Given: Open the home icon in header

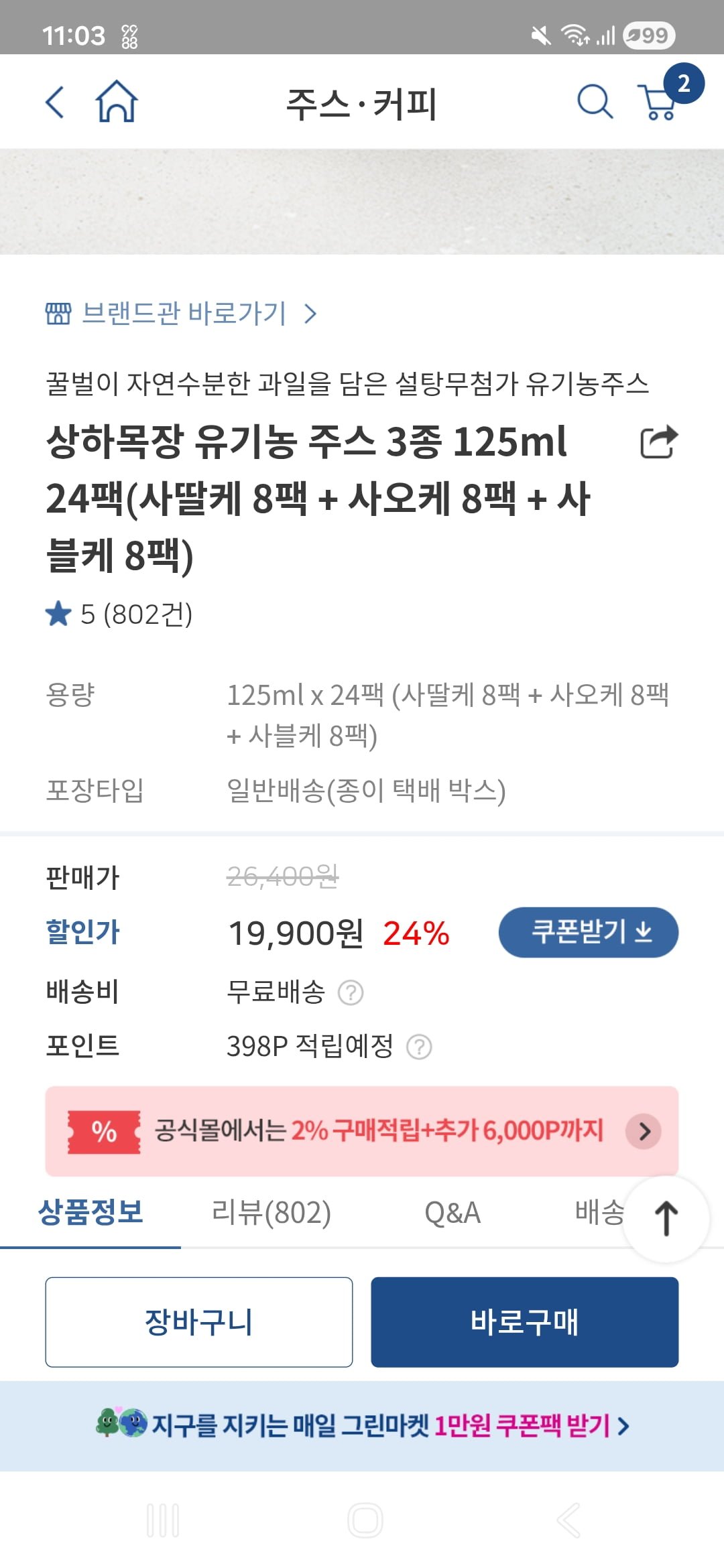Looking at the screenshot, I should pos(117,102).
